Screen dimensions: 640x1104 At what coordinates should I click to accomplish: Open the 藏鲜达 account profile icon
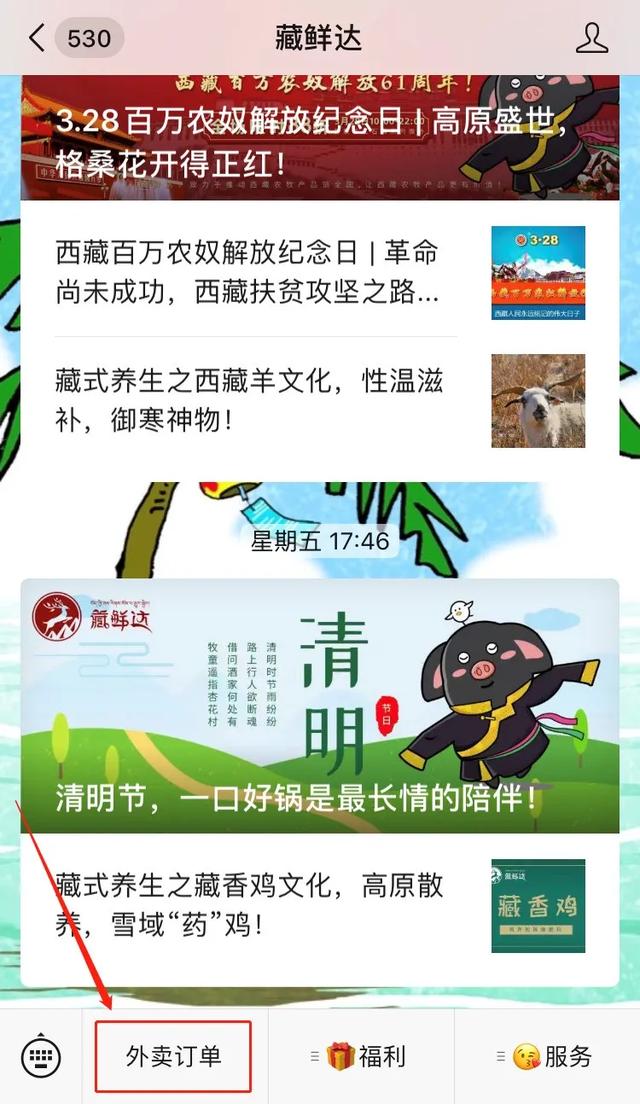(592, 38)
